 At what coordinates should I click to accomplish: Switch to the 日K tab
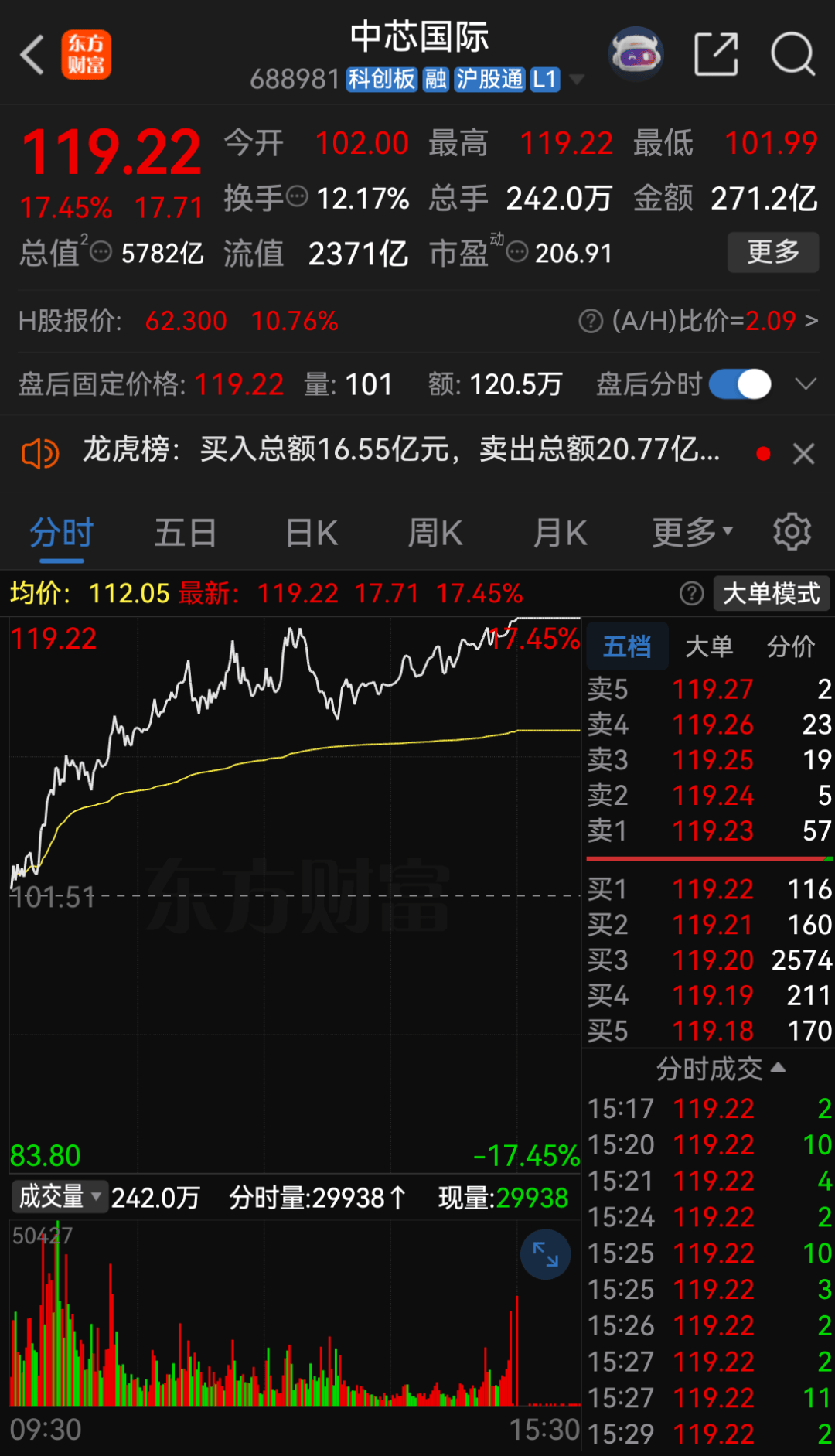click(310, 531)
